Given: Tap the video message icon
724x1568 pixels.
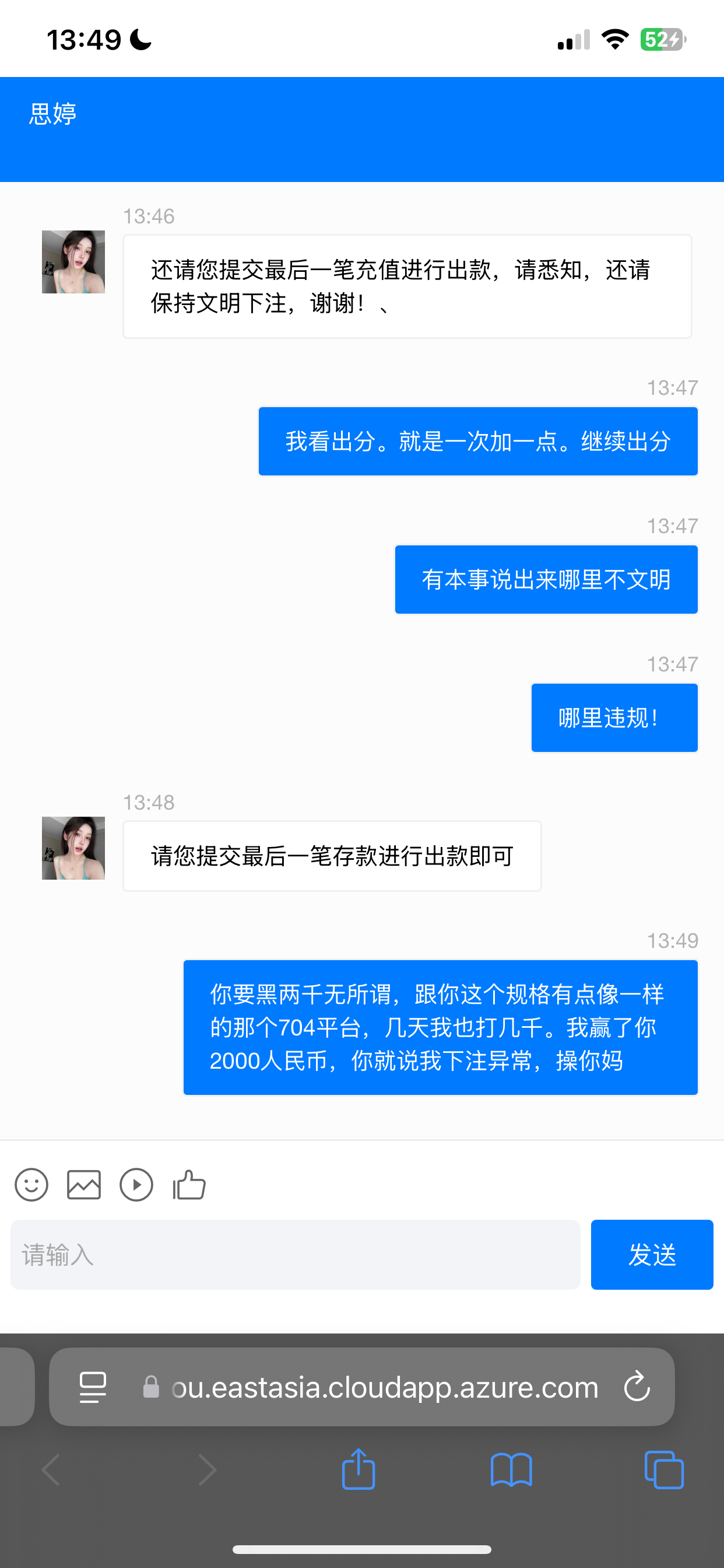Looking at the screenshot, I should pyautogui.click(x=136, y=1185).
